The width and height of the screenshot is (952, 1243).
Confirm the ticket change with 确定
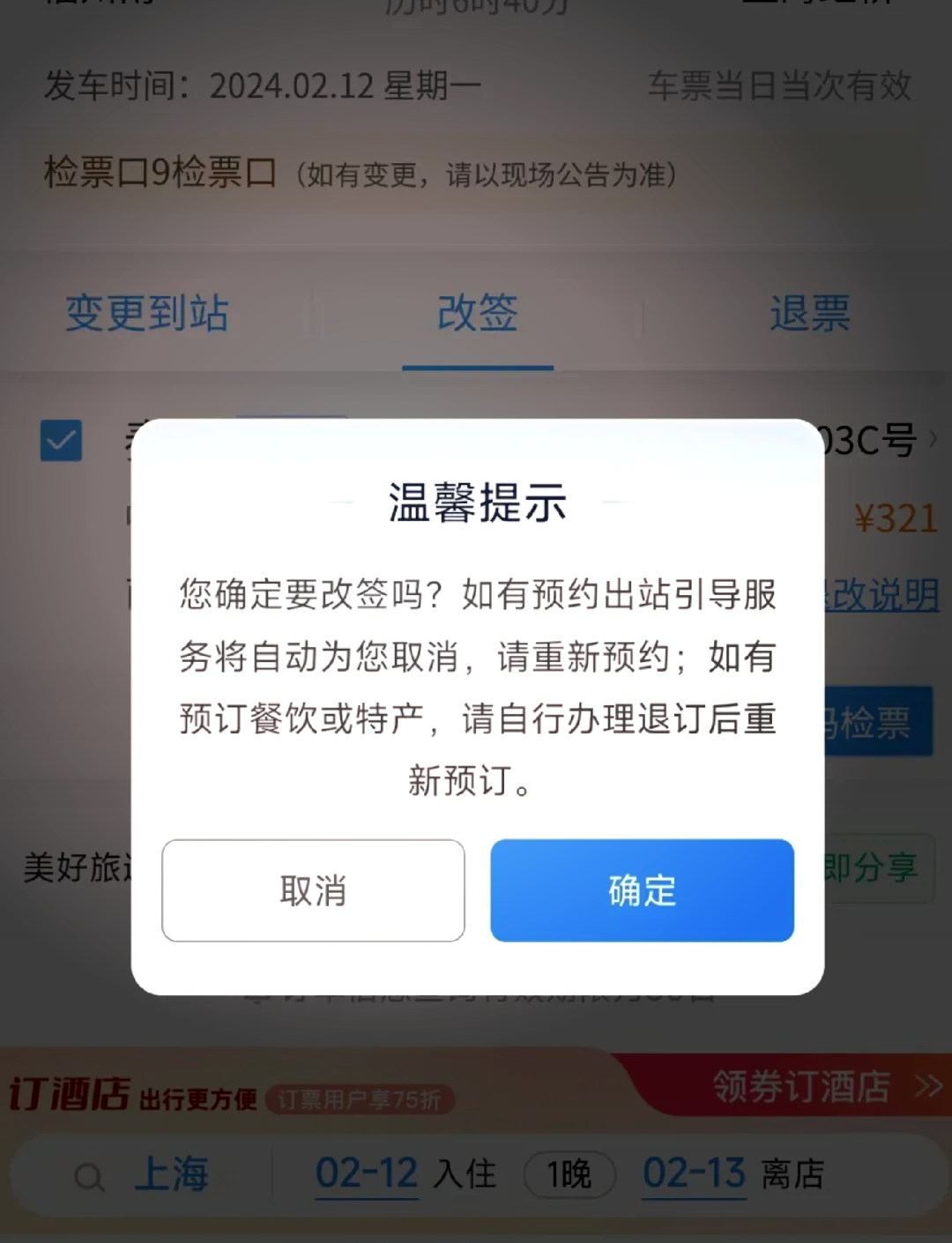click(642, 890)
